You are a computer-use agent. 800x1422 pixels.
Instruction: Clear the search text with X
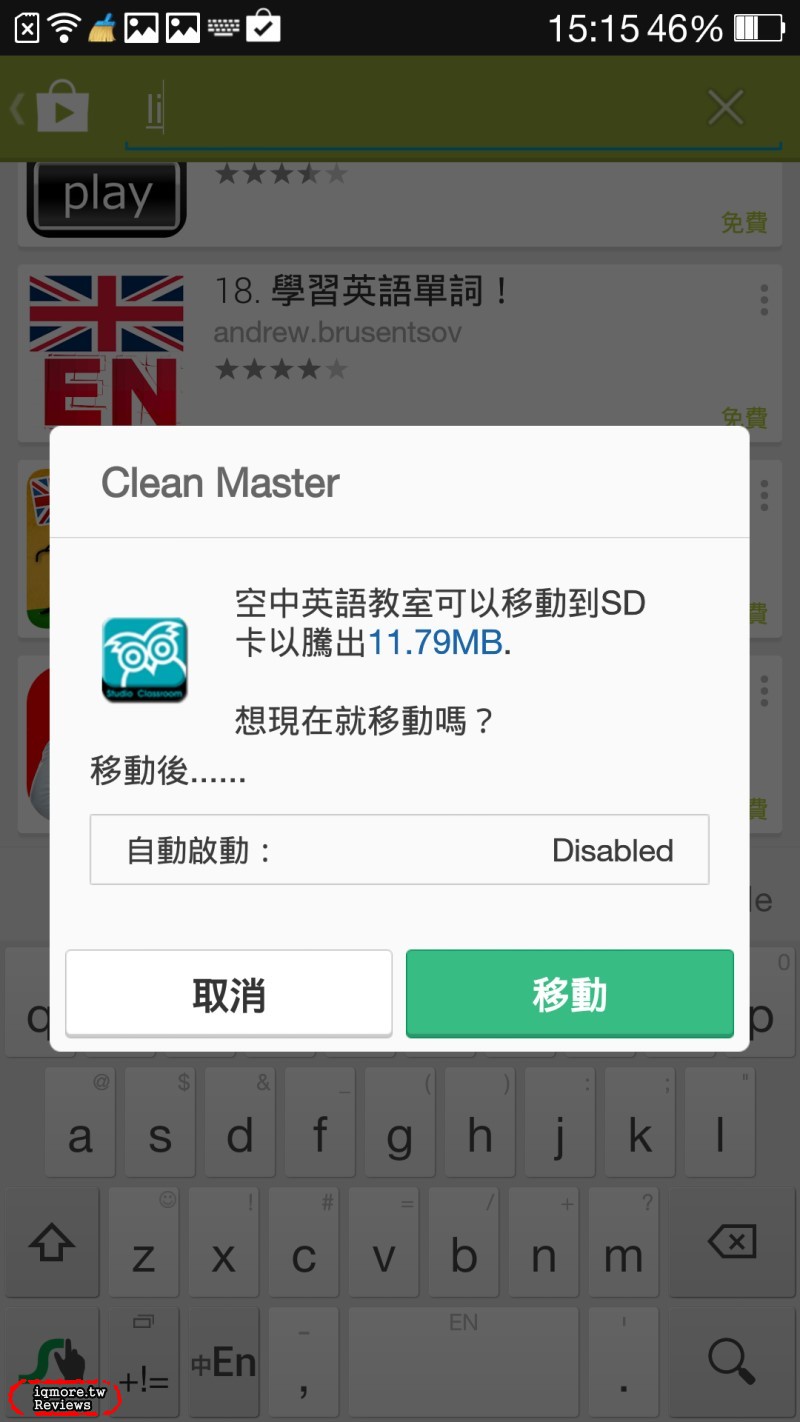[x=725, y=108]
